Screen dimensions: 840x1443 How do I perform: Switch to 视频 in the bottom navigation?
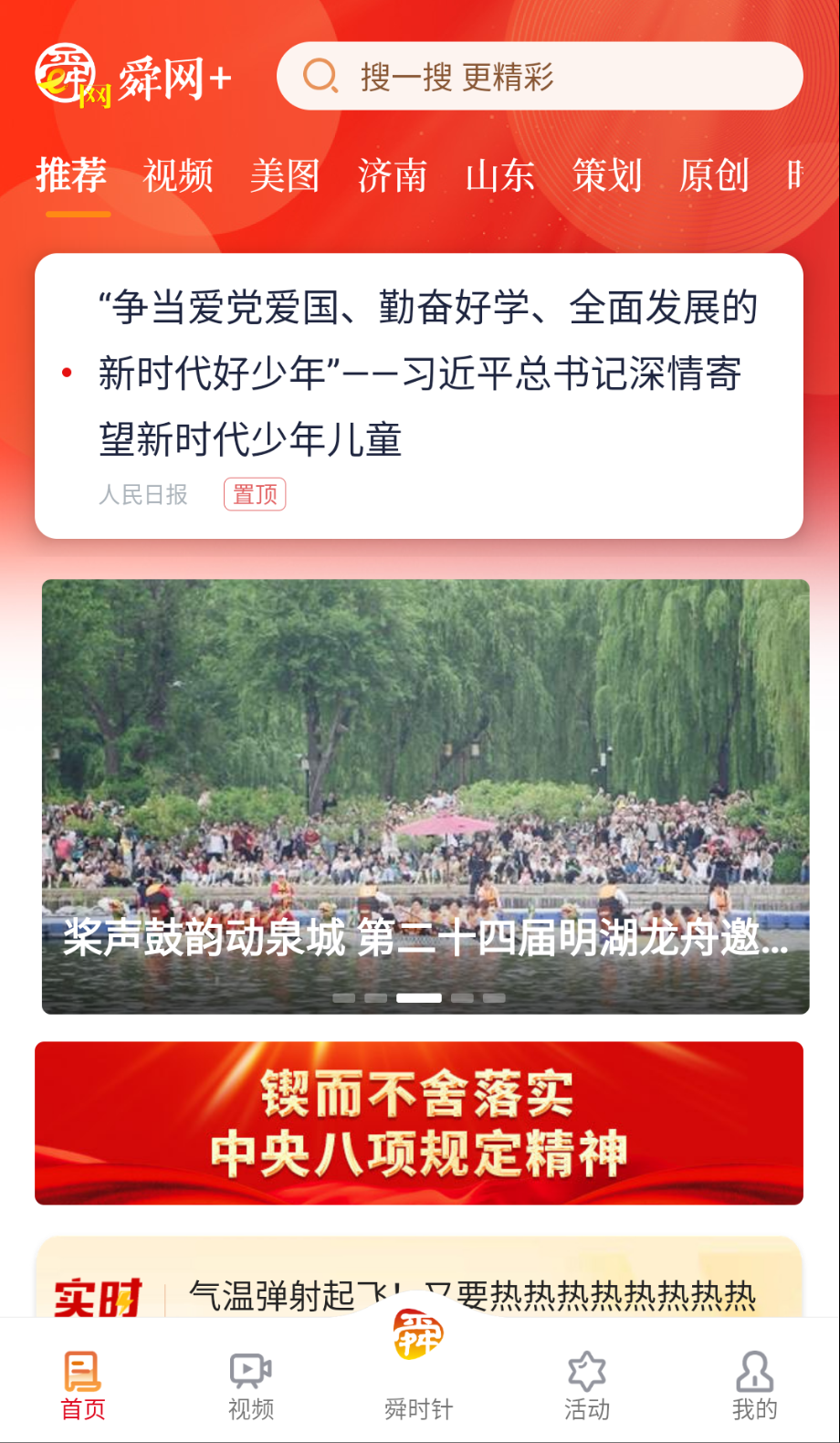tap(251, 1385)
